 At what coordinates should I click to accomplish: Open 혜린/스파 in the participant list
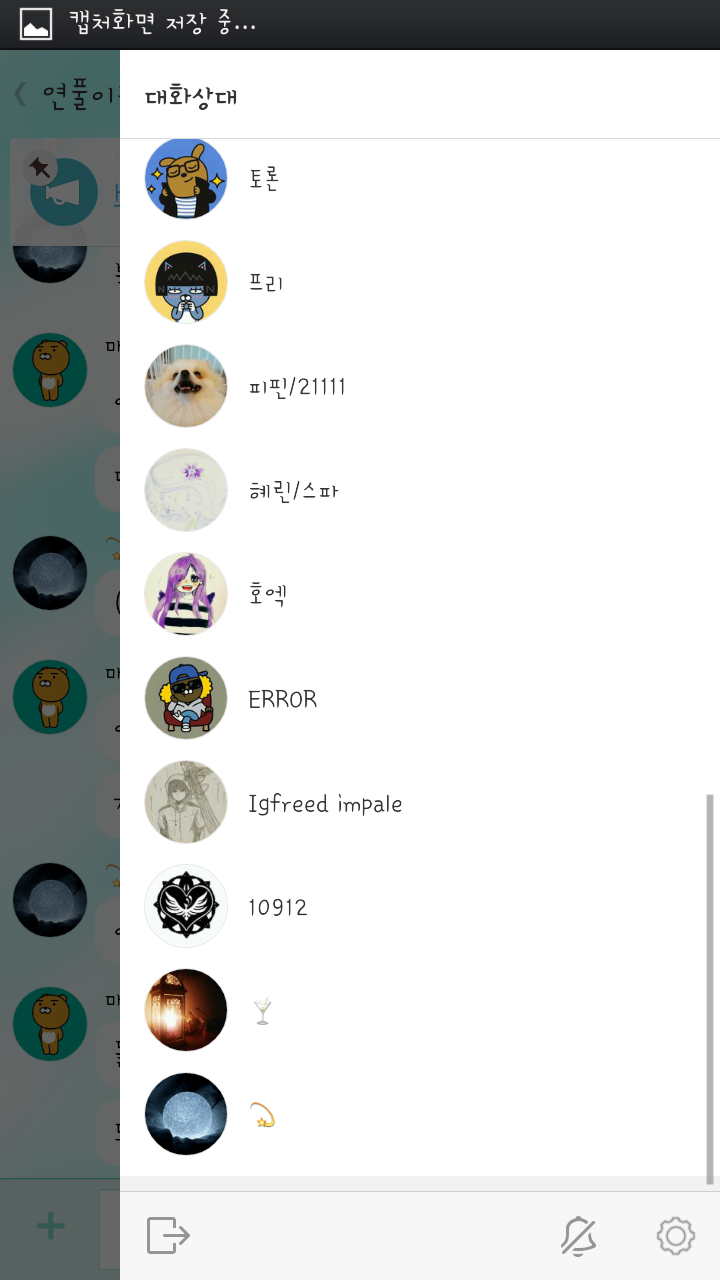(x=420, y=490)
